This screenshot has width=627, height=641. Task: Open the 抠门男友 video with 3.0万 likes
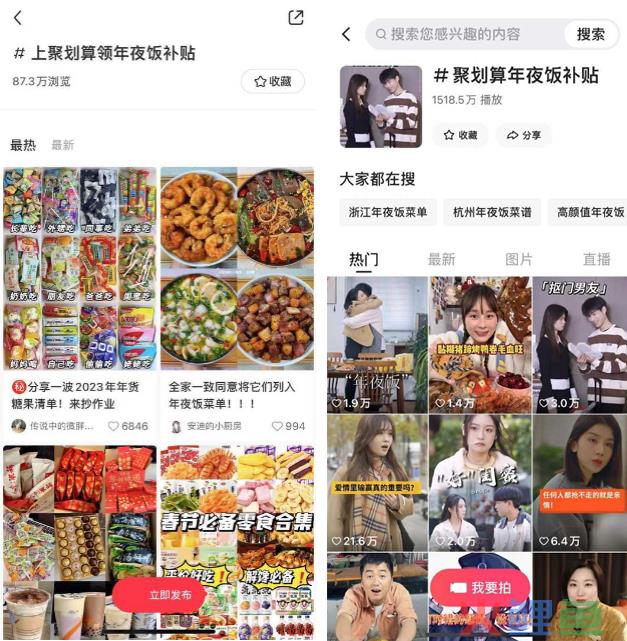[x=579, y=345]
